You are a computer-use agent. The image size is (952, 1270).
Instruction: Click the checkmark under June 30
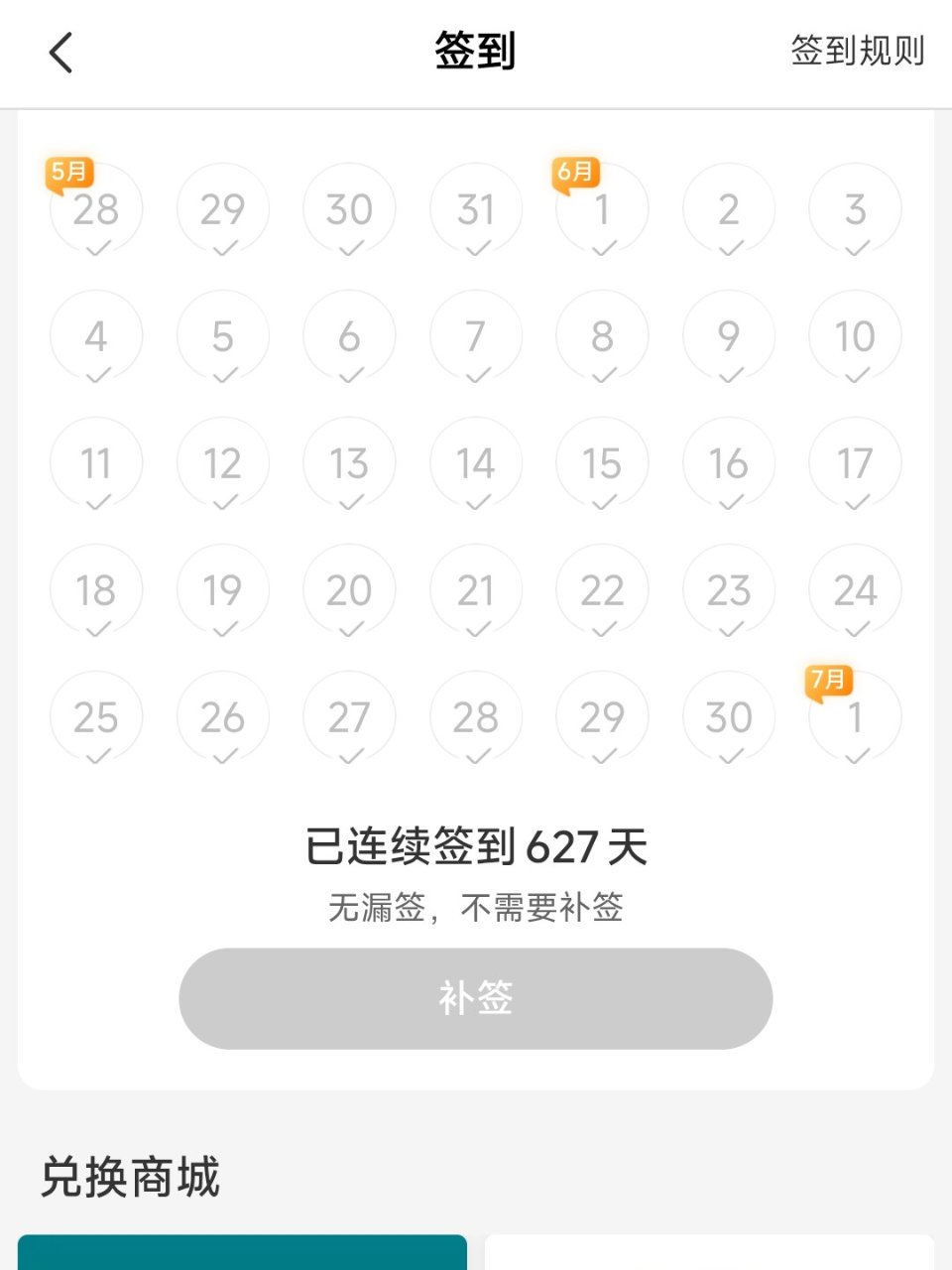pyautogui.click(x=729, y=754)
